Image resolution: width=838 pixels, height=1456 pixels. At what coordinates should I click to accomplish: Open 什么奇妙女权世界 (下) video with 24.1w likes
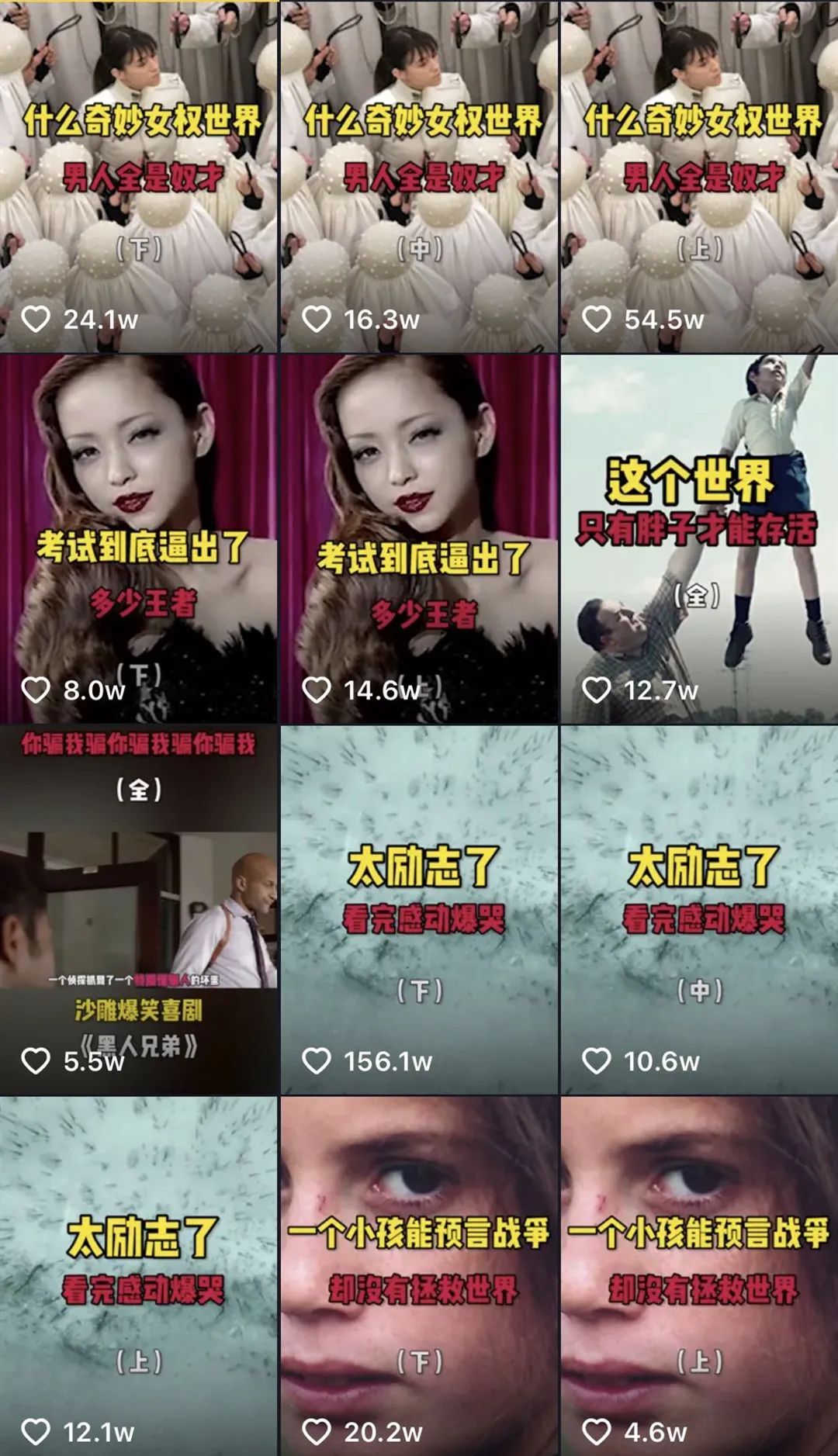click(x=138, y=176)
